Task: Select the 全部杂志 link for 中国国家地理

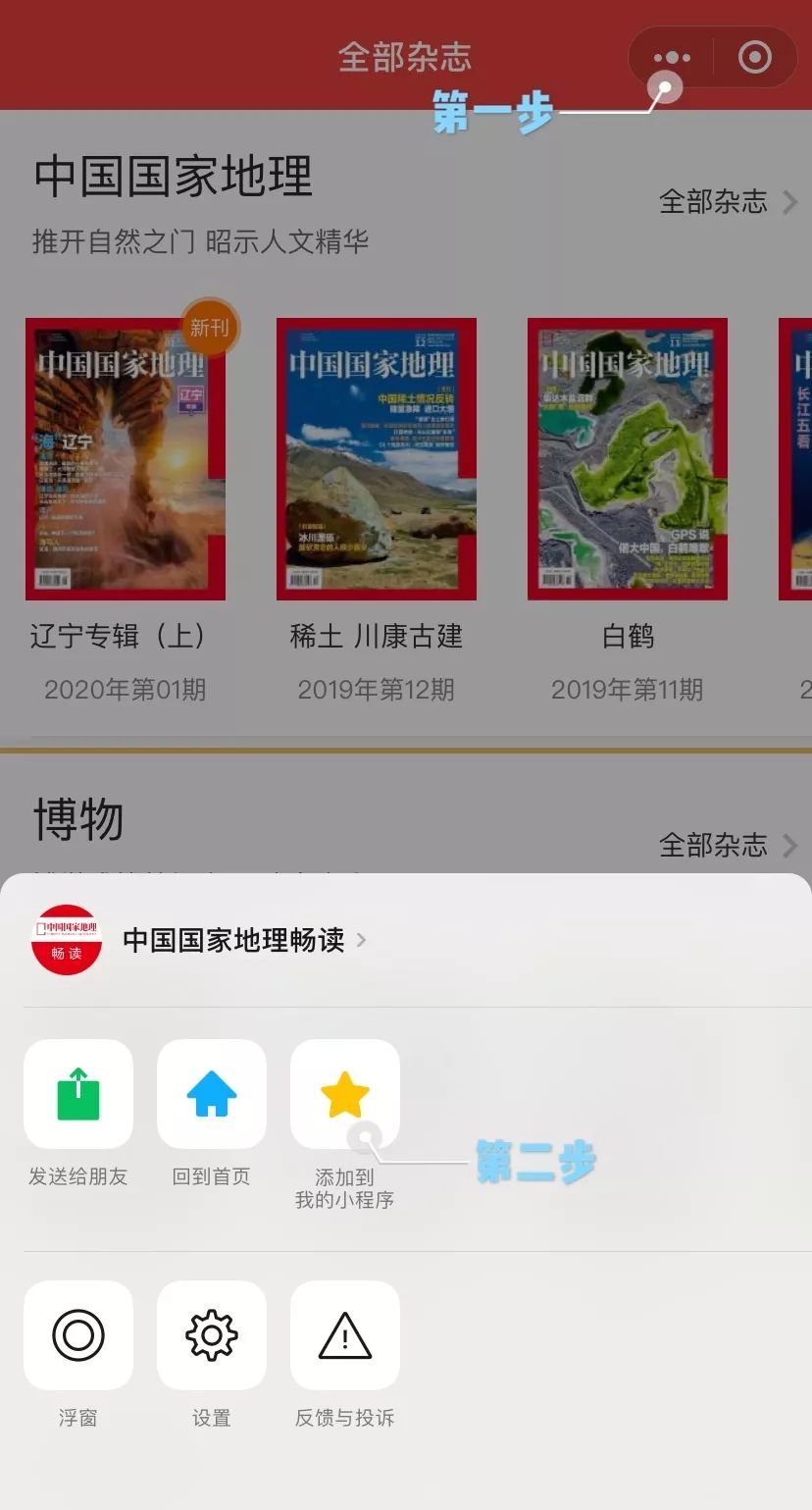Action: pos(713,203)
